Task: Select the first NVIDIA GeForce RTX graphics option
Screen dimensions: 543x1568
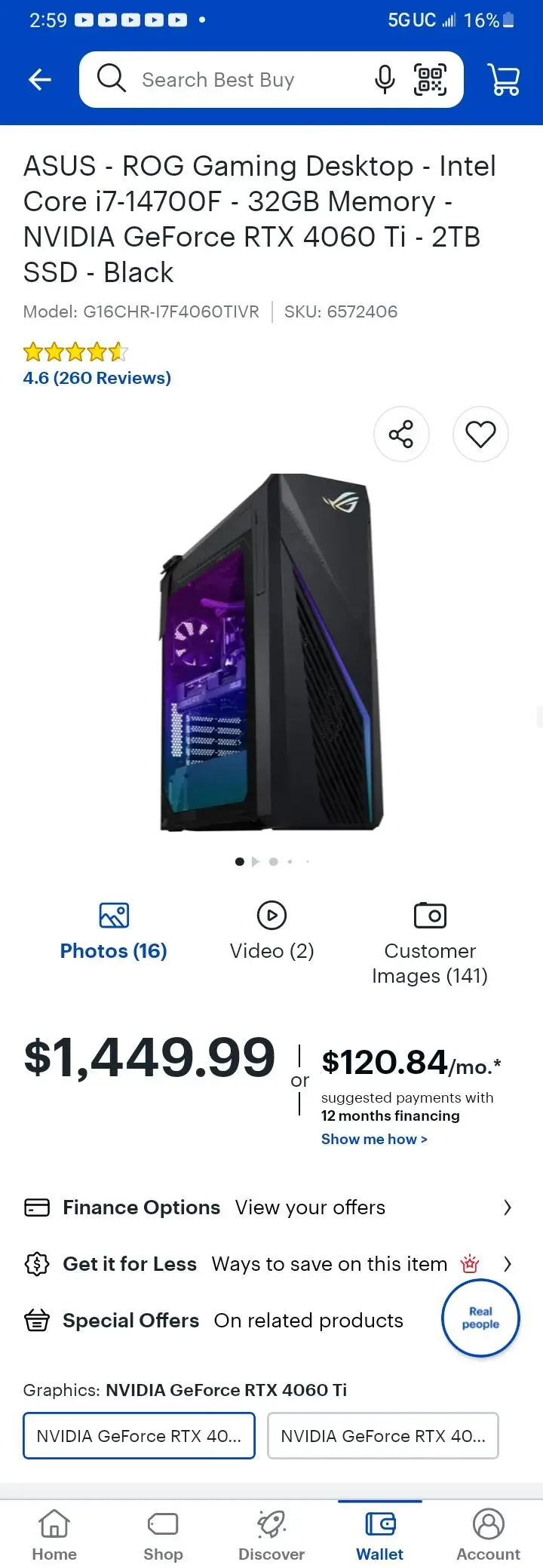Action: [139, 1436]
